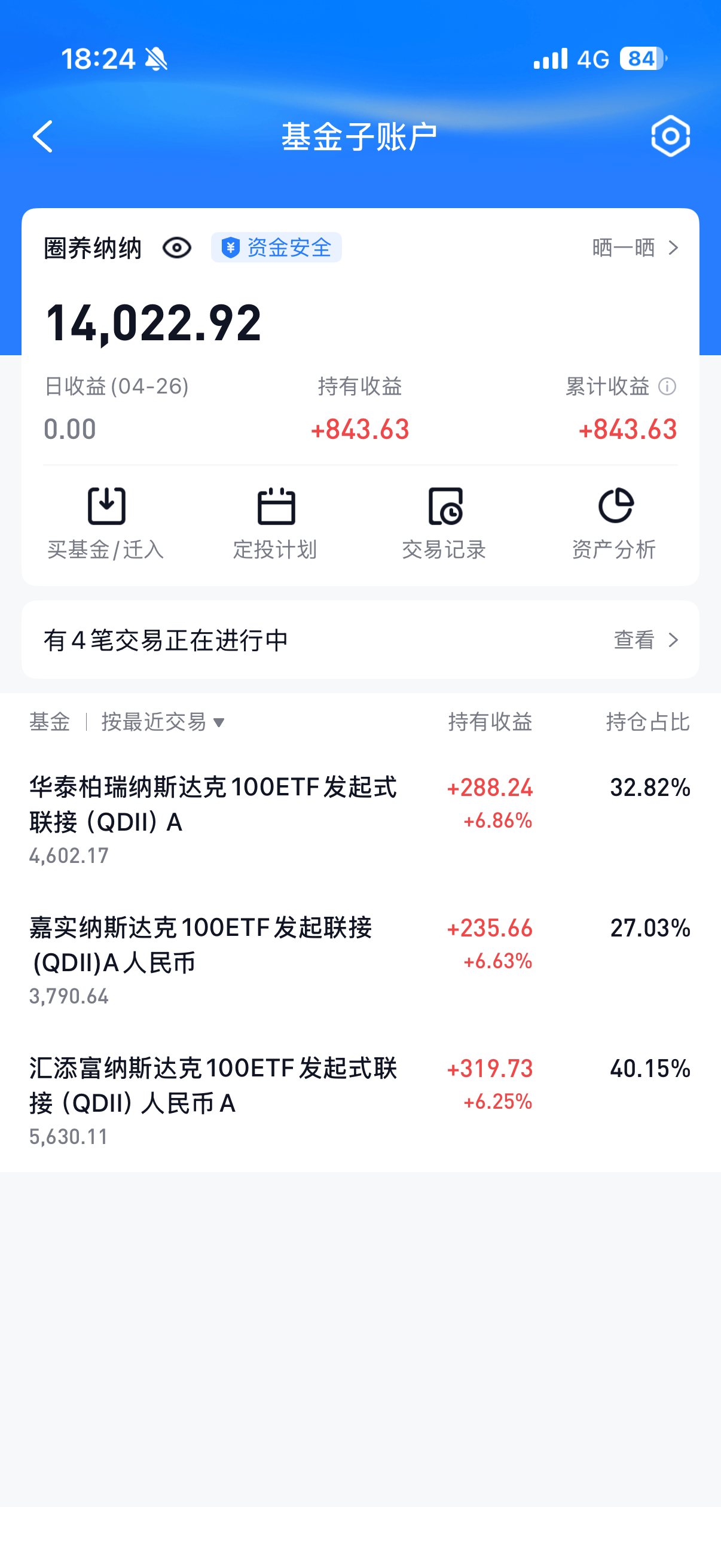The height and width of the screenshot is (1568, 721).
Task: Go back from 基金子账户 page
Action: point(42,136)
